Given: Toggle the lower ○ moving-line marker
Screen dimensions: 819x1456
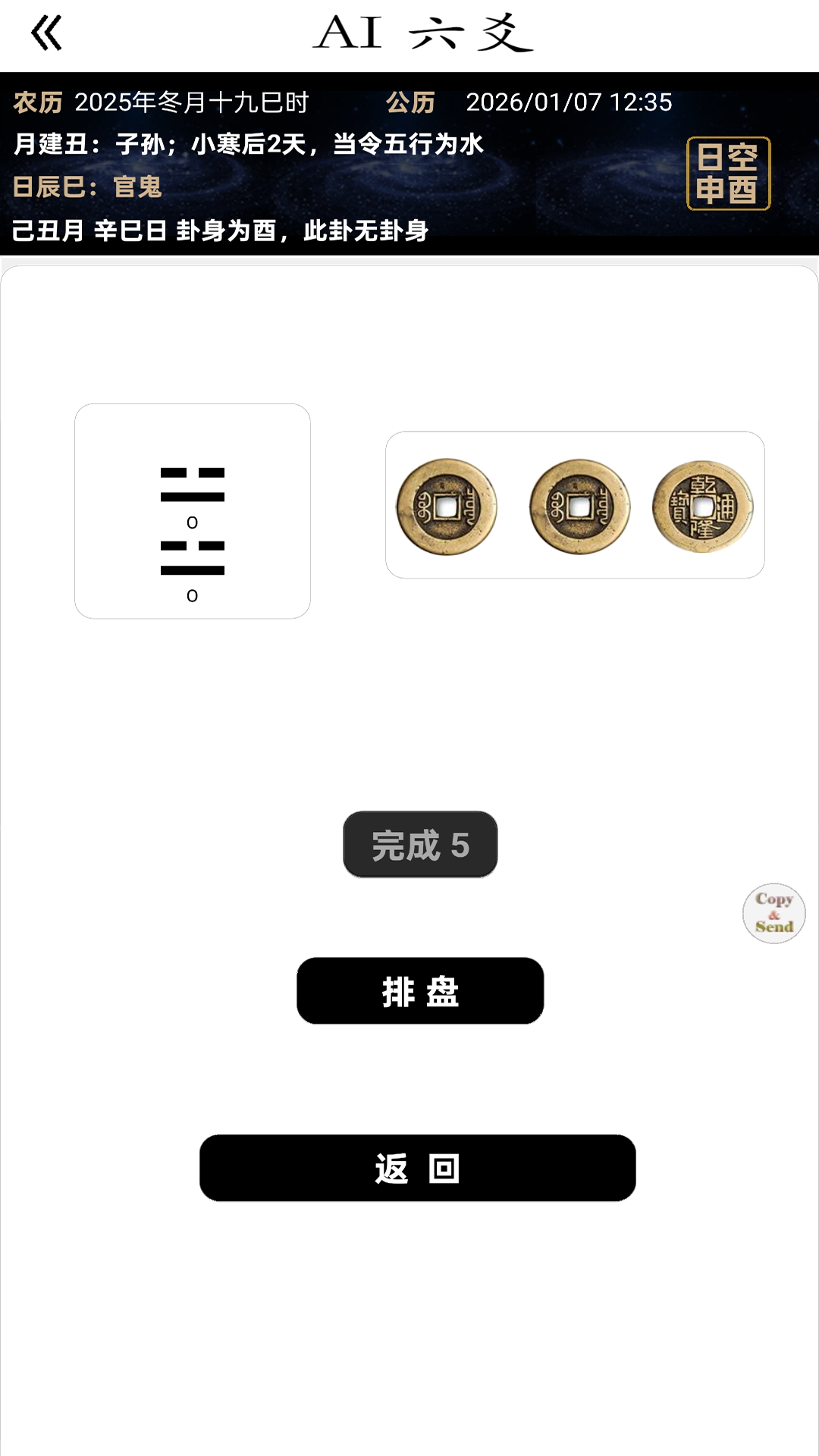Looking at the screenshot, I should [x=191, y=595].
